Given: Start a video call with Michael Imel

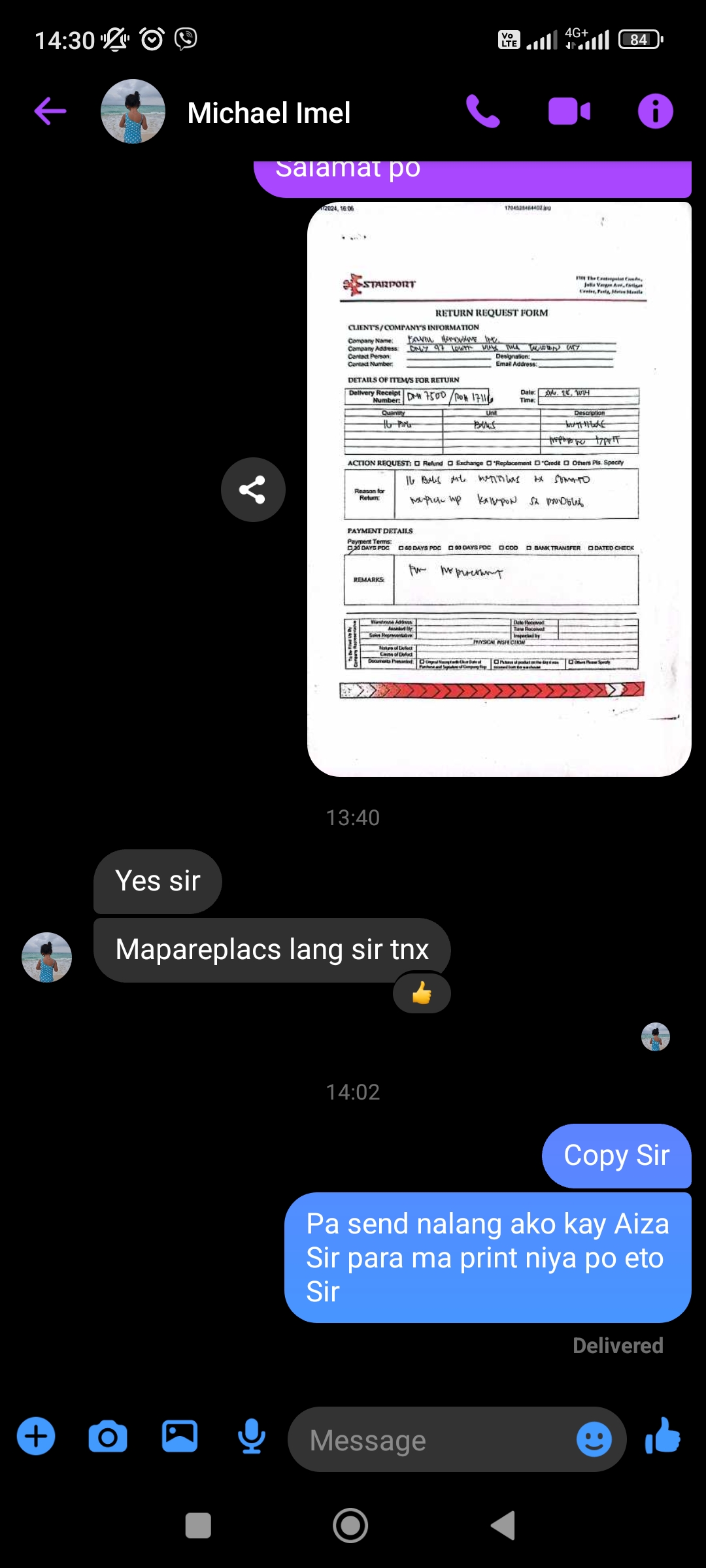Looking at the screenshot, I should pos(569,111).
